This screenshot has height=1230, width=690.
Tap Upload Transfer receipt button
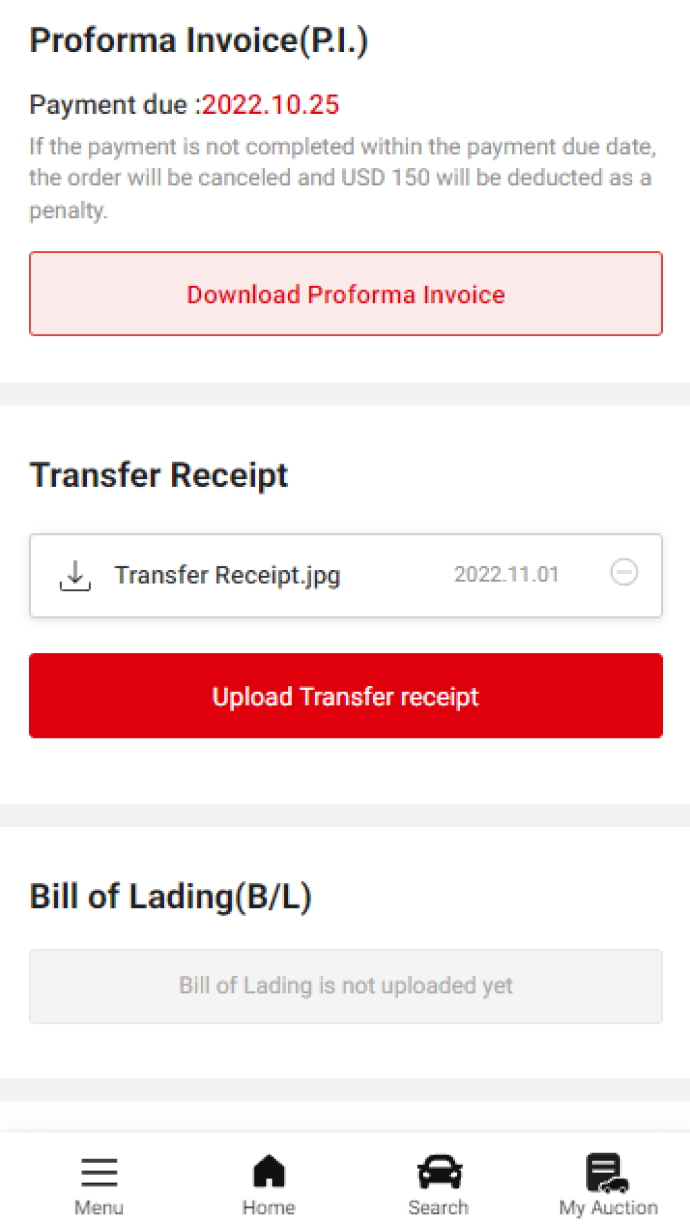345,696
